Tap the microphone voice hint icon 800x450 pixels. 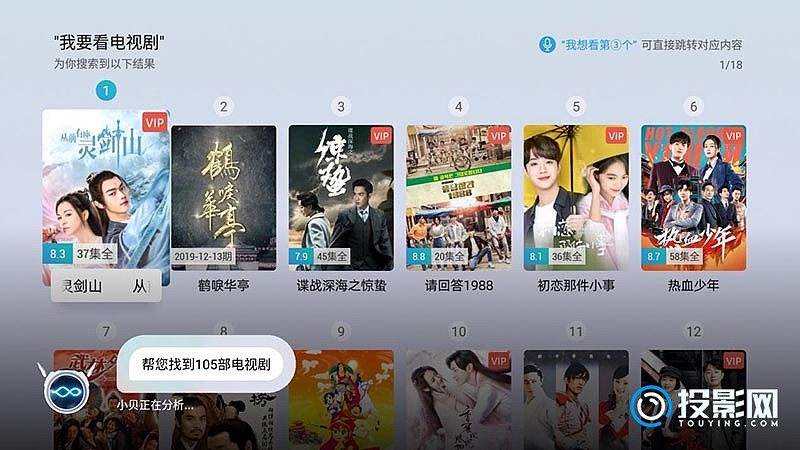[x=547, y=45]
